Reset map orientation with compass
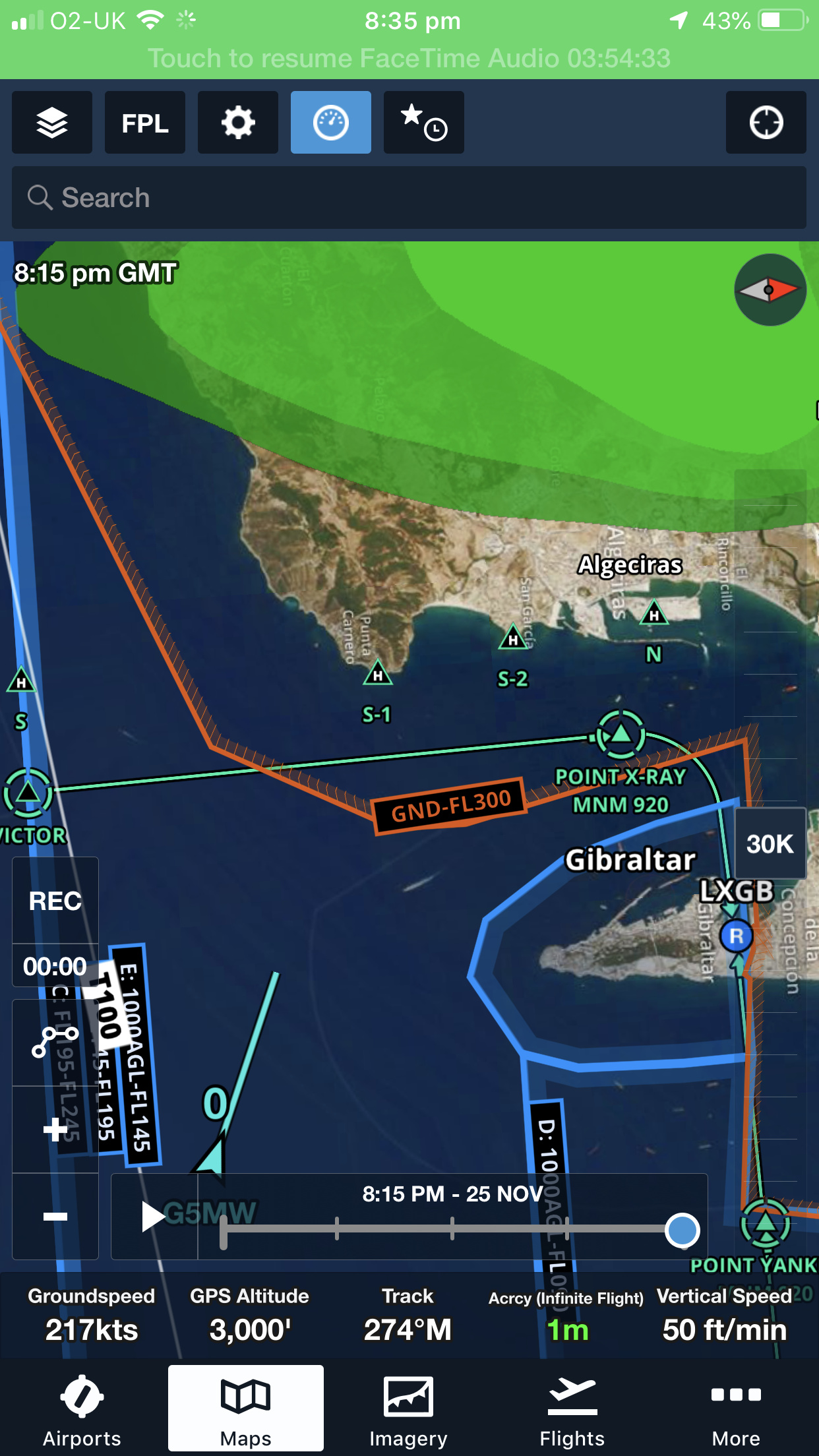The image size is (819, 1456). click(x=770, y=290)
